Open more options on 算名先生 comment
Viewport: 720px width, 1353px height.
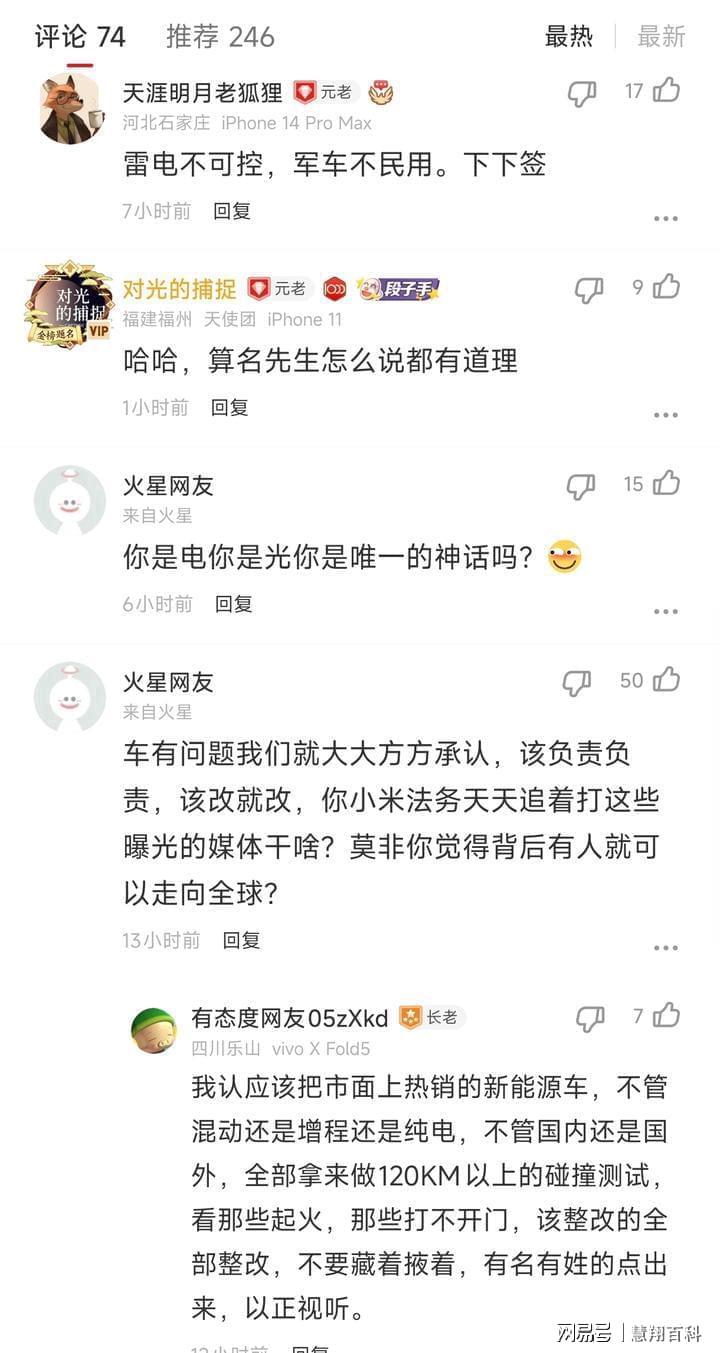[666, 415]
